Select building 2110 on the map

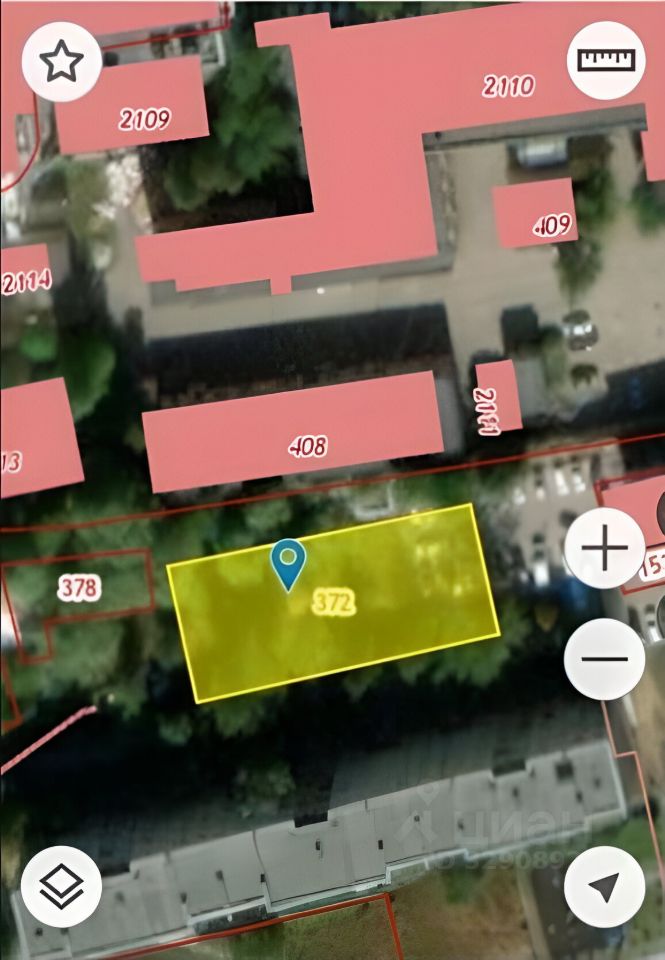[508, 87]
